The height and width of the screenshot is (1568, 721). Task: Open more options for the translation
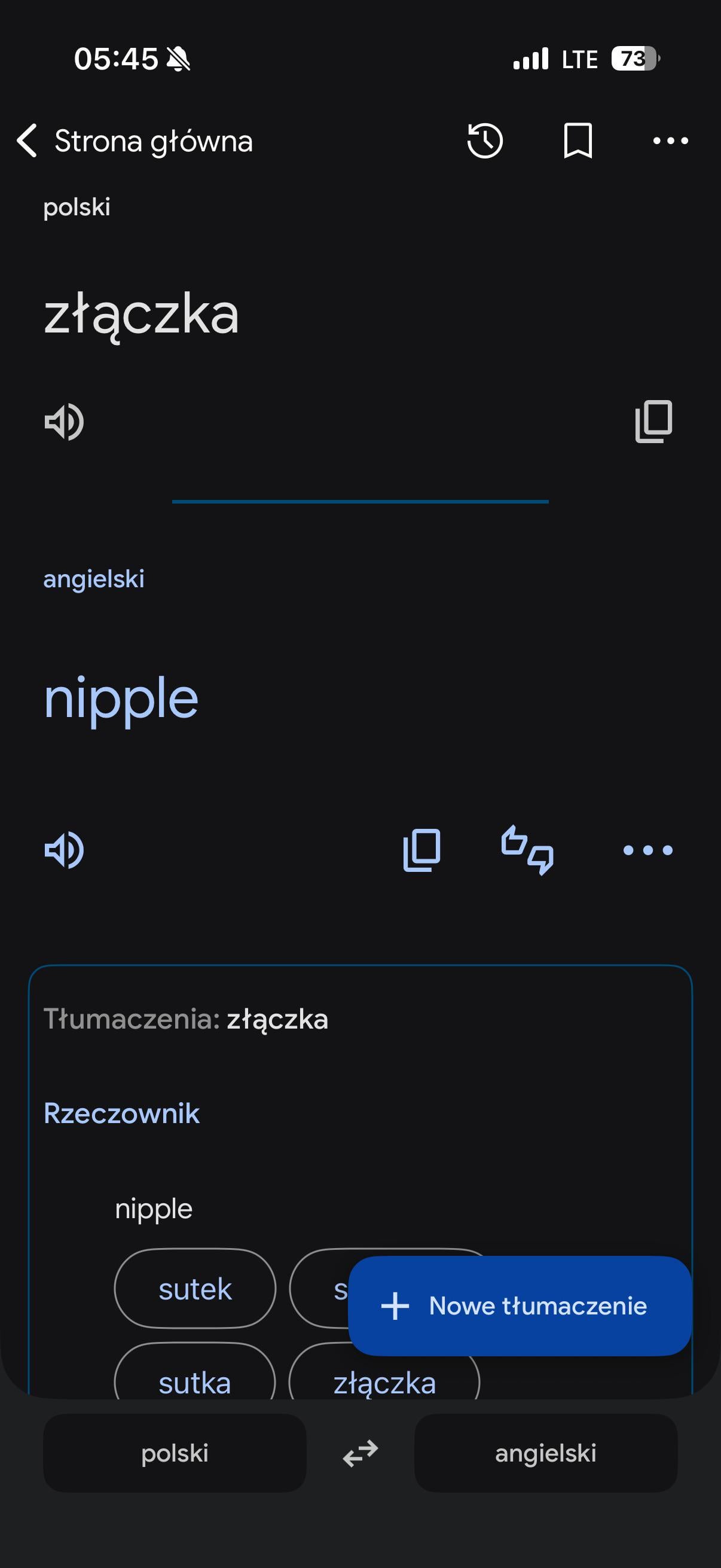point(648,849)
